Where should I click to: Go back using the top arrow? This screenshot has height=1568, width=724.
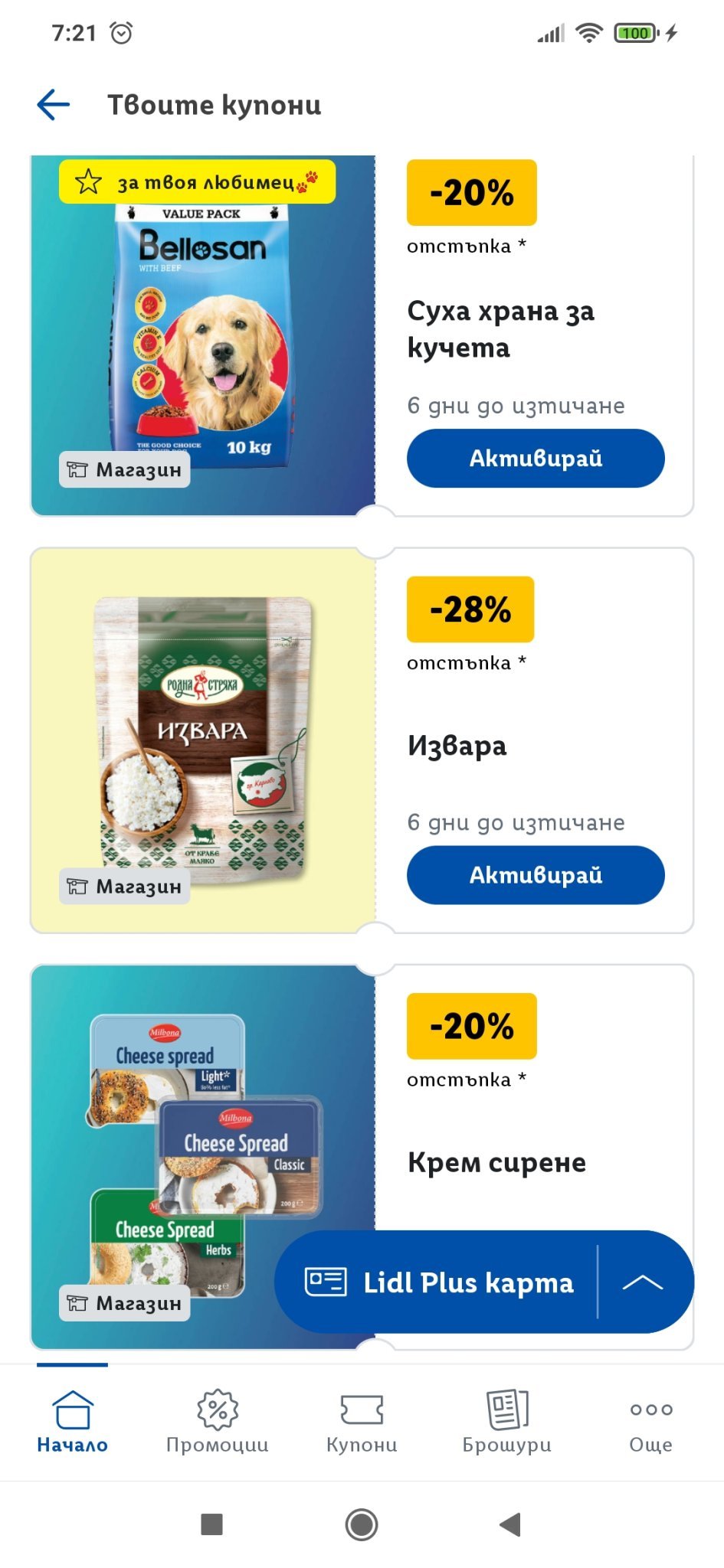click(53, 105)
